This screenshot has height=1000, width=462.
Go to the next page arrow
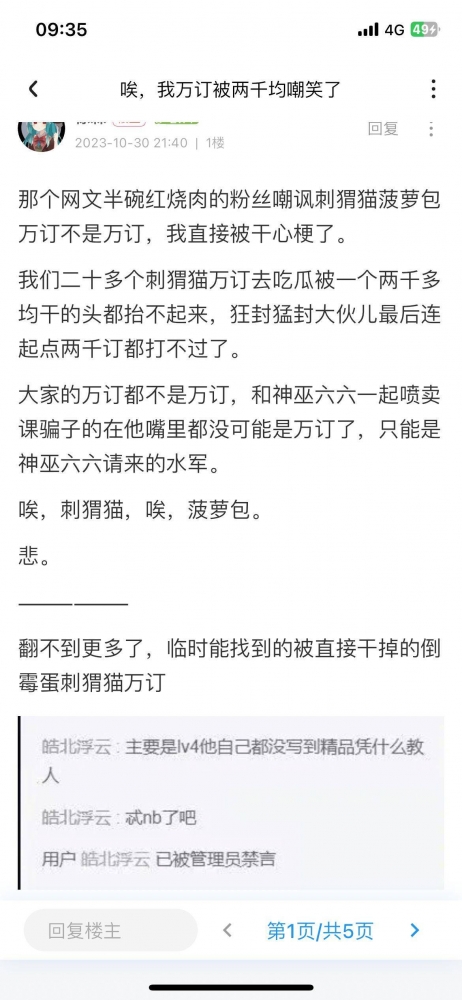coord(415,930)
